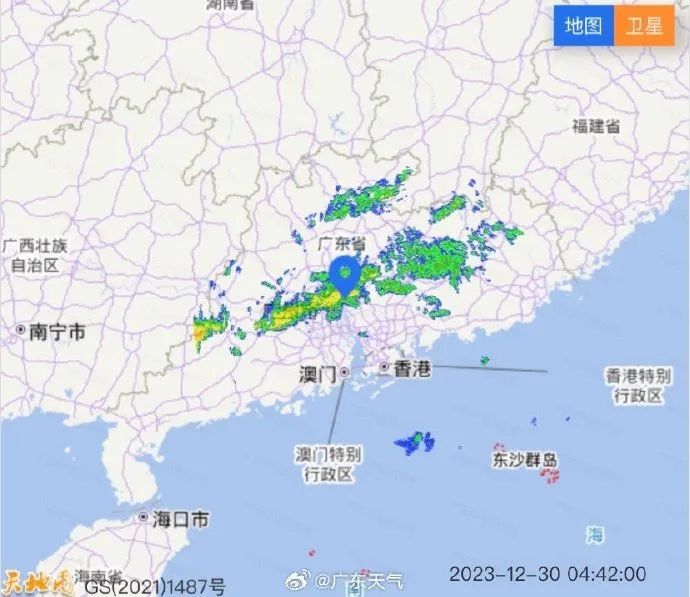Select the 地图 map view
The width and height of the screenshot is (690, 597).
pos(584,27)
